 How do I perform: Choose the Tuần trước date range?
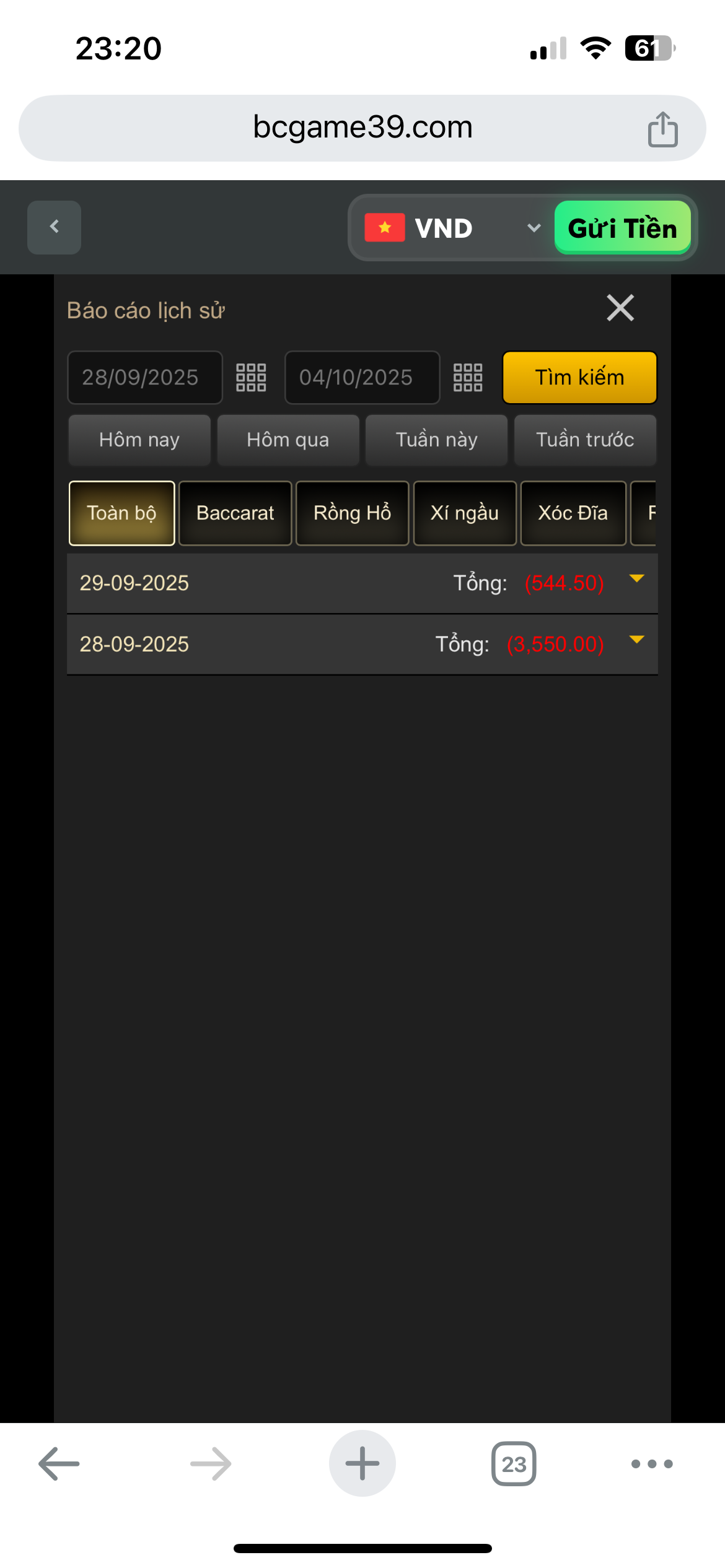tap(585, 440)
